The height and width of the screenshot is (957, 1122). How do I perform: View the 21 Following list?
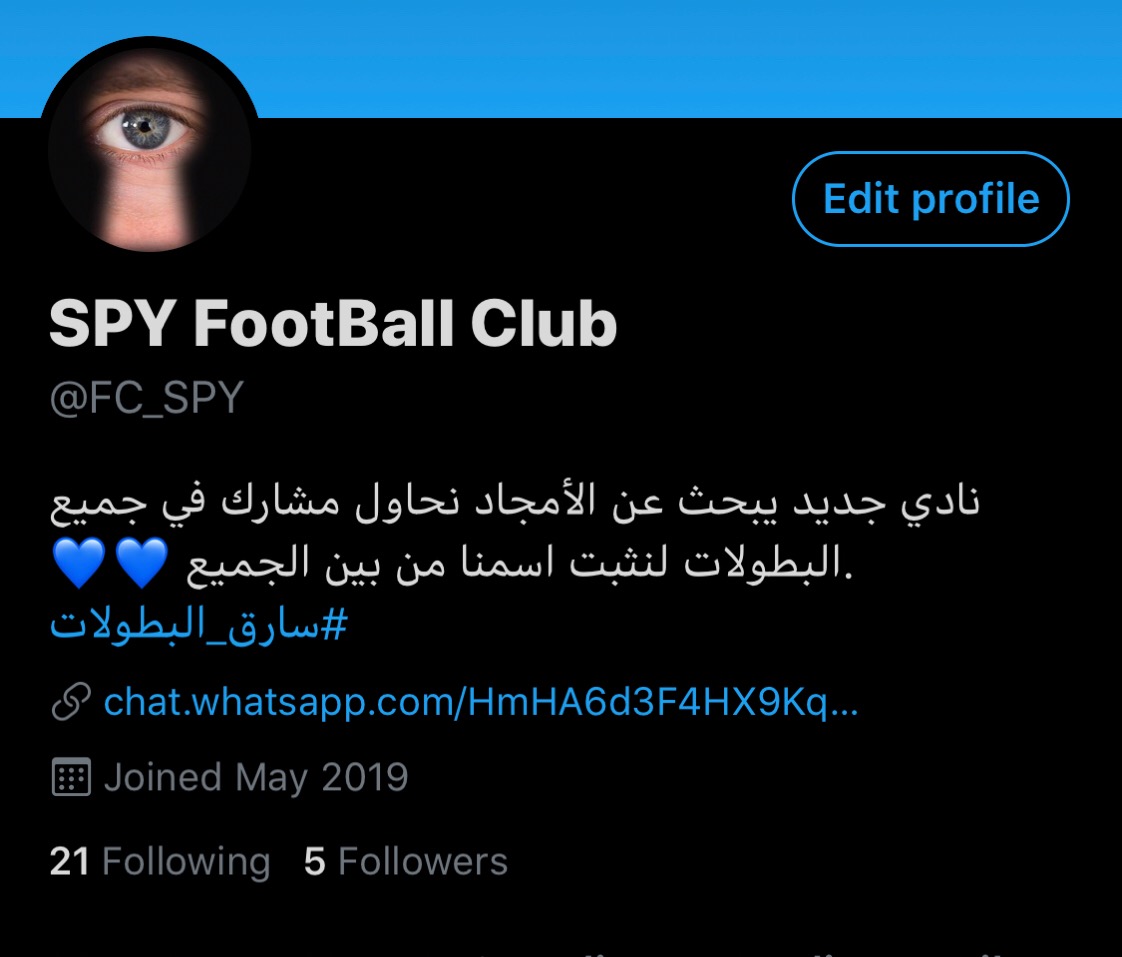(160, 861)
